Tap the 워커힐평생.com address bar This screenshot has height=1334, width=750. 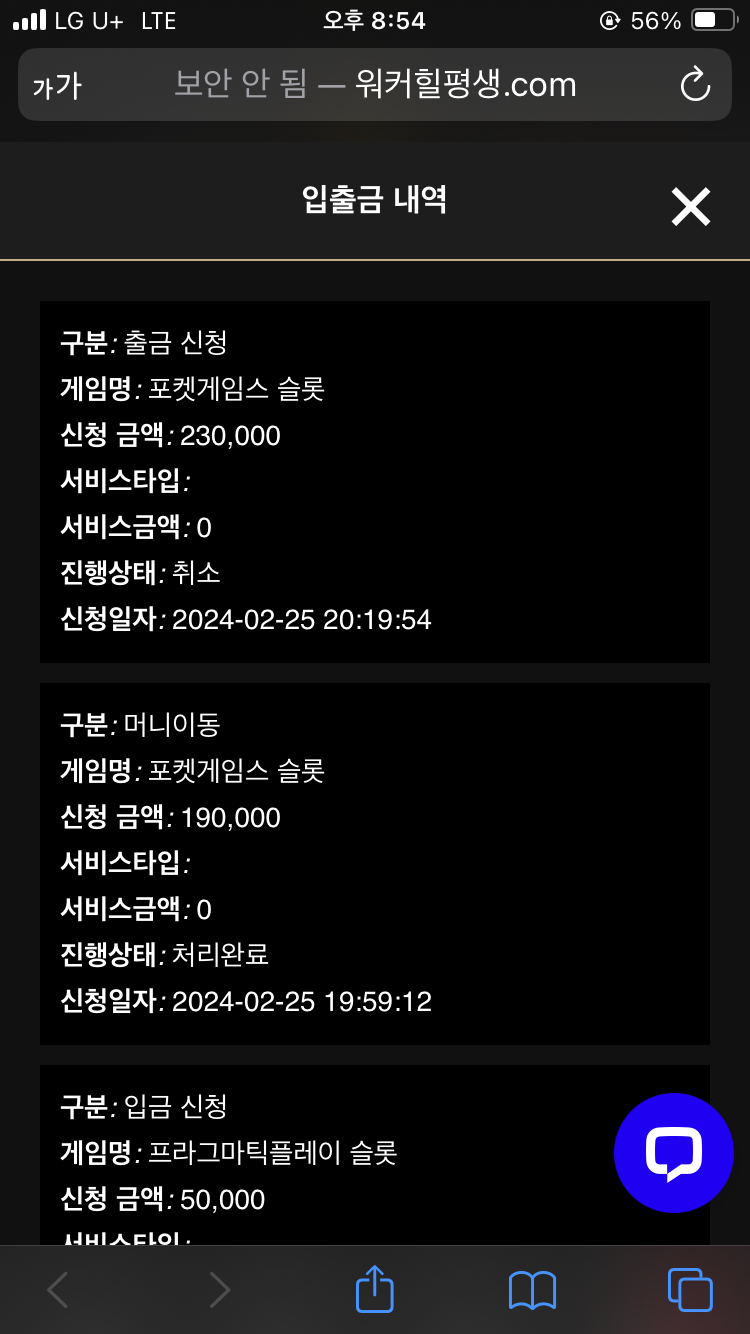point(375,85)
